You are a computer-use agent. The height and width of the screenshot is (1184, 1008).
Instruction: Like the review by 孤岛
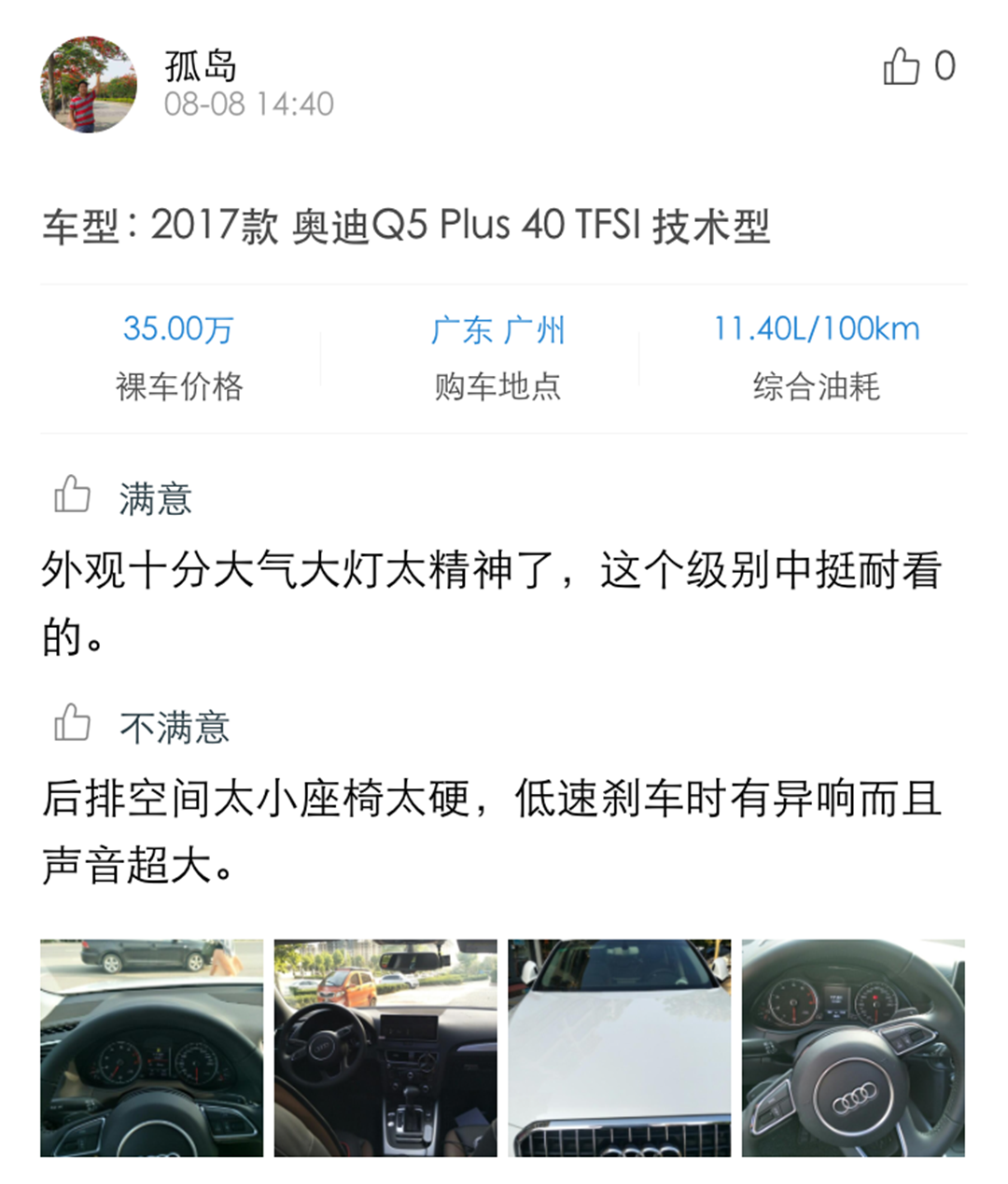click(902, 67)
